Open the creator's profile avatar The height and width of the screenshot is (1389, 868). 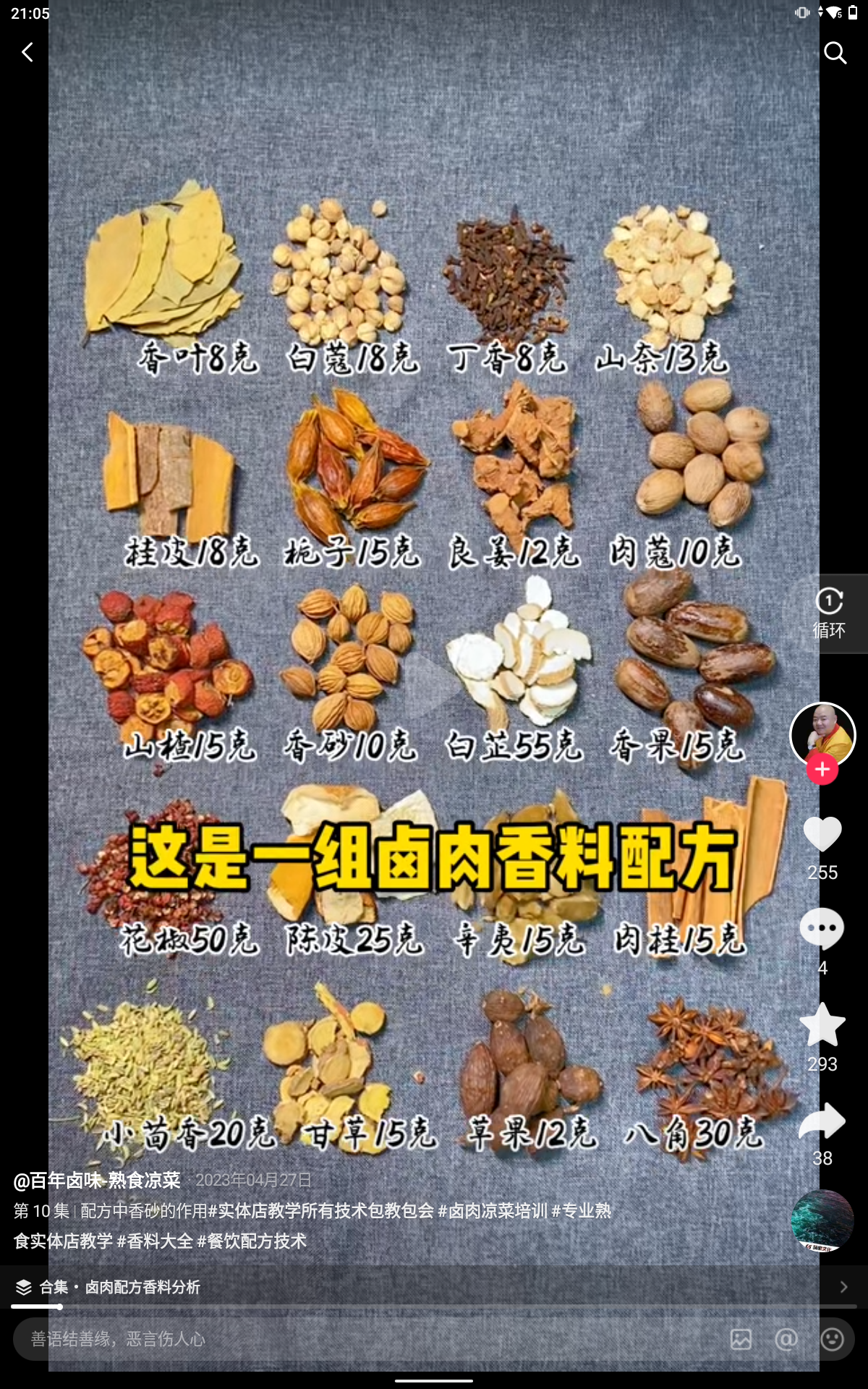(x=822, y=734)
